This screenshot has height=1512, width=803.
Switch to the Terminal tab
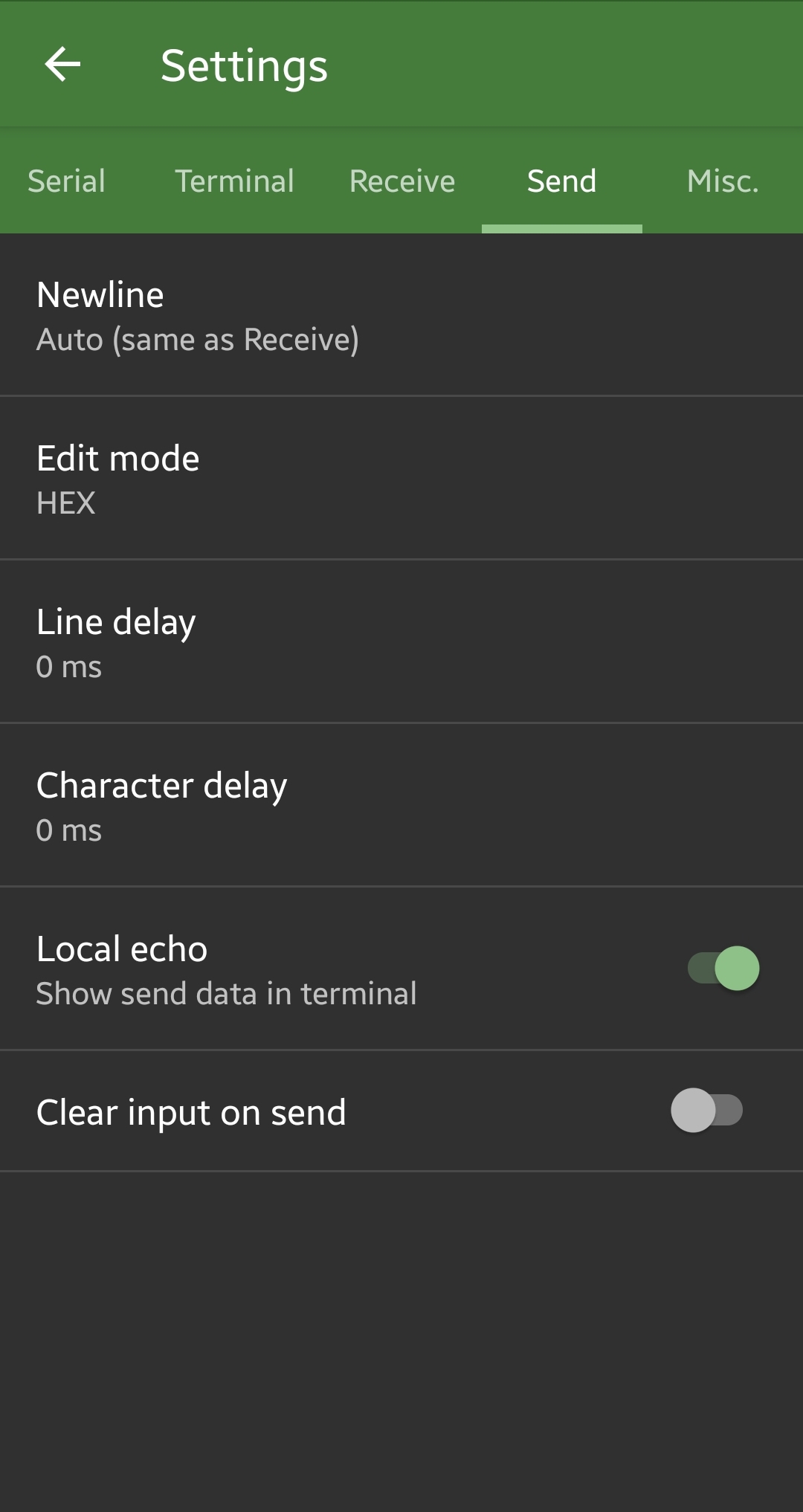[x=234, y=181]
